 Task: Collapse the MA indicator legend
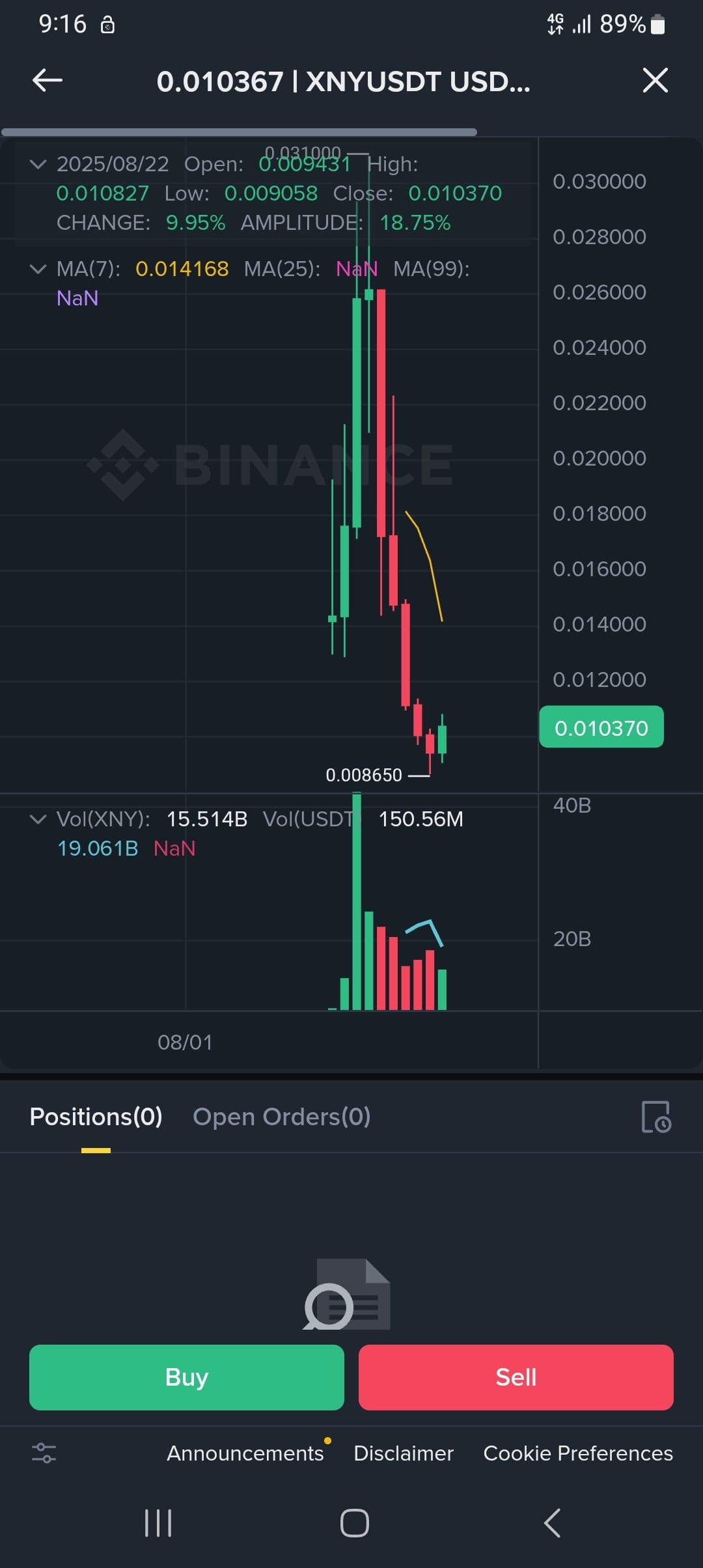(x=38, y=268)
